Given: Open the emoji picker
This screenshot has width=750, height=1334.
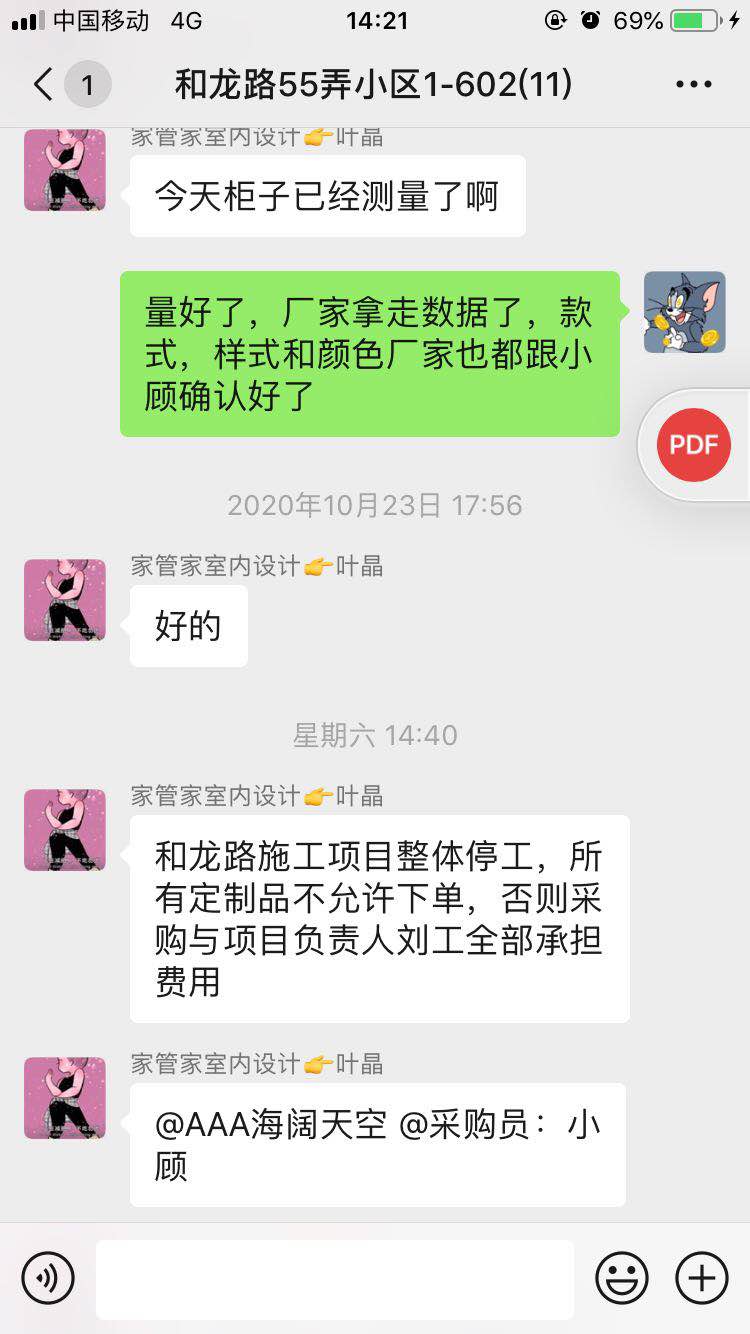Looking at the screenshot, I should (x=622, y=1277).
